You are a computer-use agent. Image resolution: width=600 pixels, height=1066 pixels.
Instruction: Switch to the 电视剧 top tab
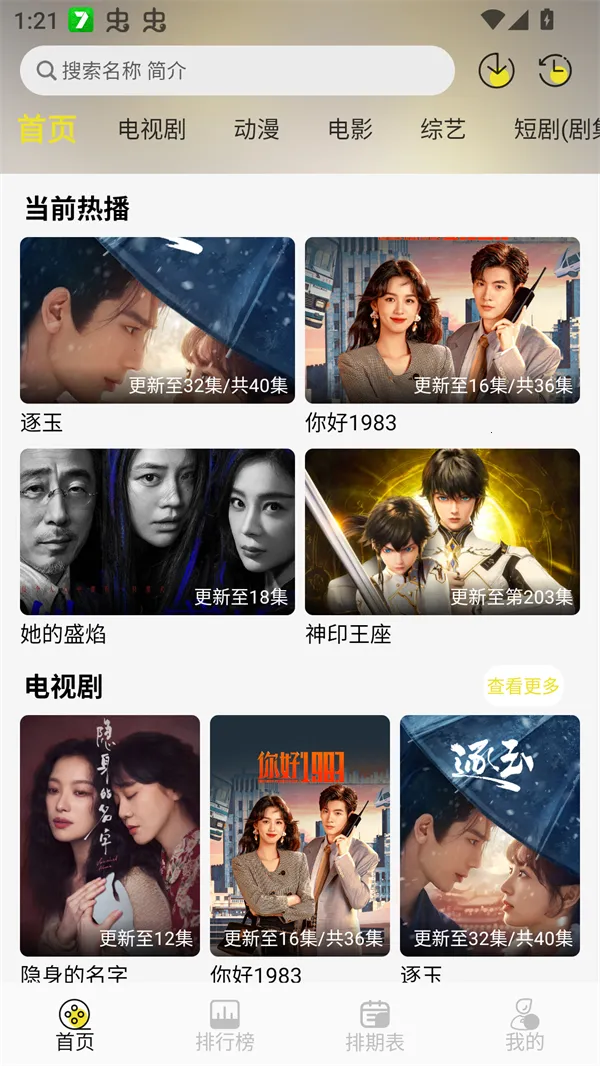(x=152, y=130)
